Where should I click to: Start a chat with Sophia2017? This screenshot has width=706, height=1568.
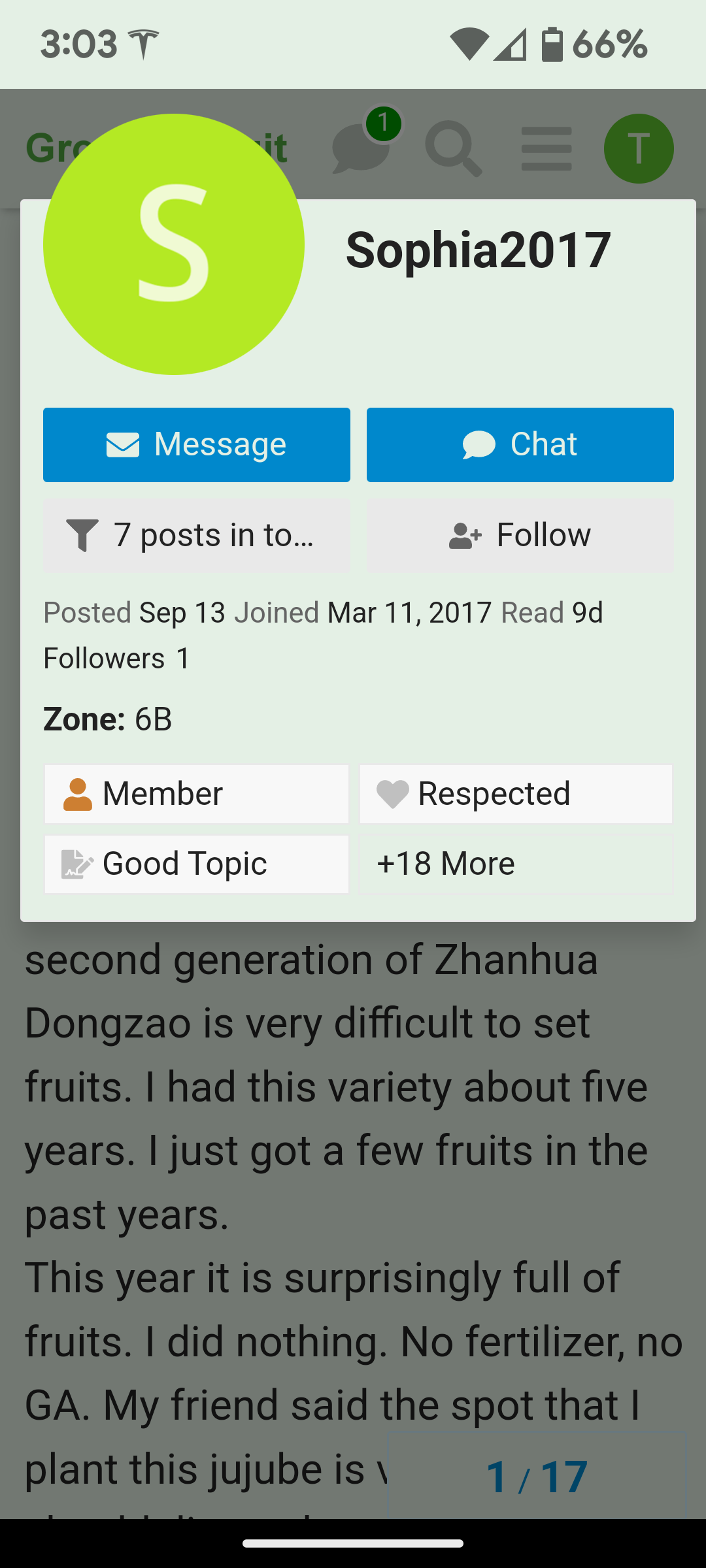pyautogui.click(x=520, y=445)
